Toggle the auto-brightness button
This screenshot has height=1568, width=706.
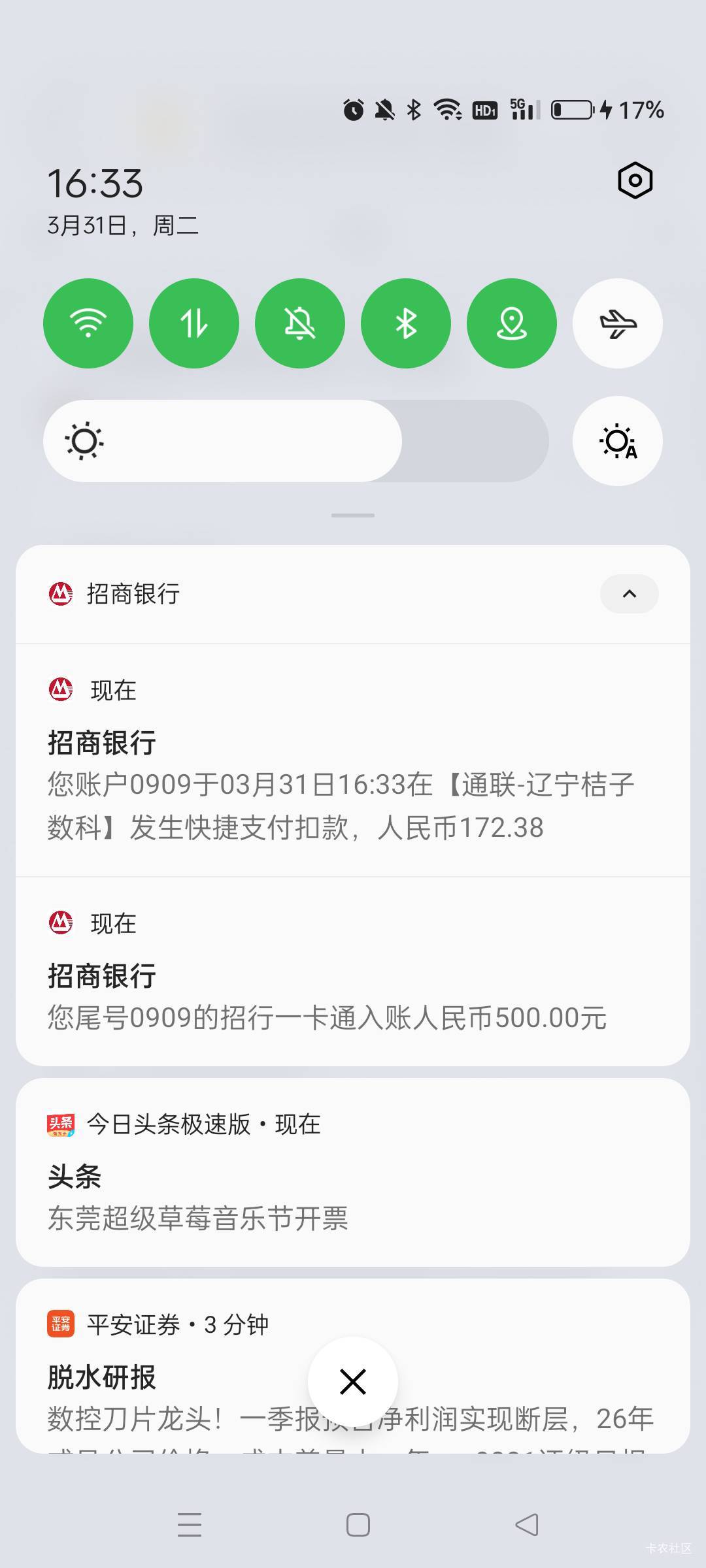tap(618, 441)
